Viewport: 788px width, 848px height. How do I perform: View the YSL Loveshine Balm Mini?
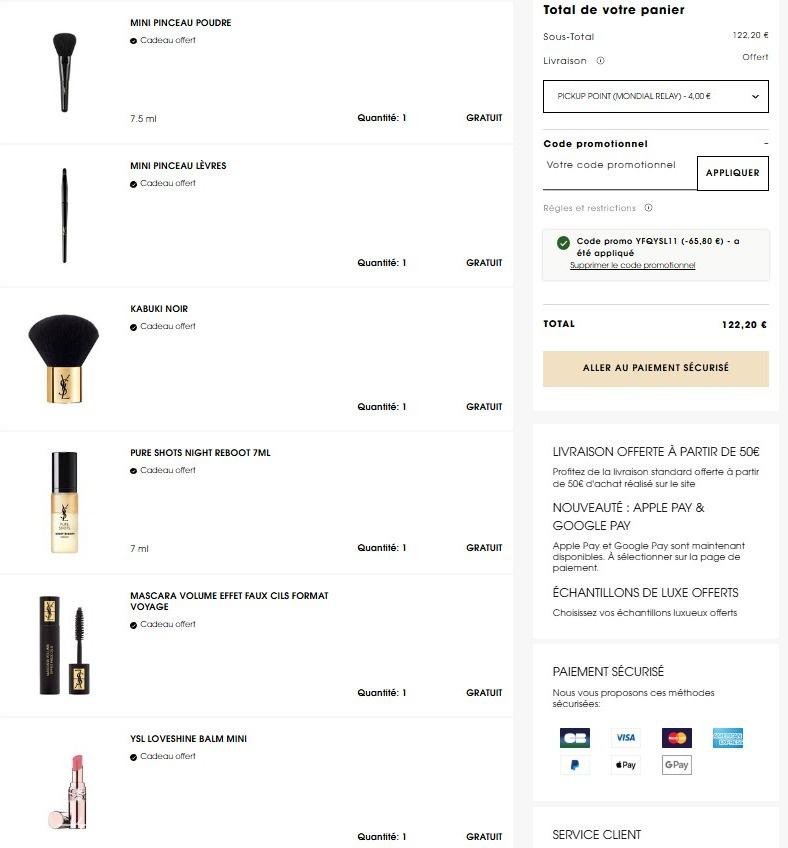pyautogui.click(x=188, y=739)
